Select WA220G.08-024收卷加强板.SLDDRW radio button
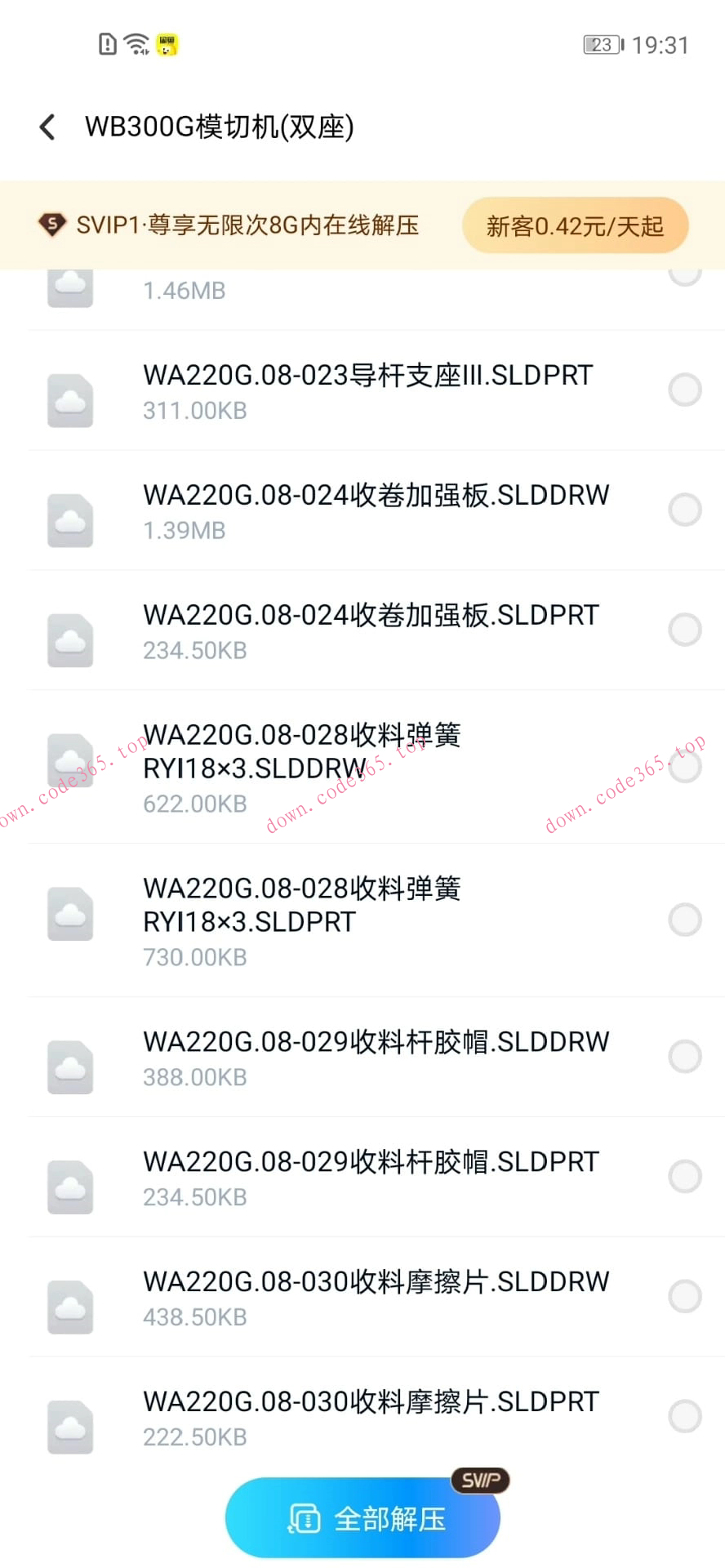The image size is (725, 1568). coord(684,510)
